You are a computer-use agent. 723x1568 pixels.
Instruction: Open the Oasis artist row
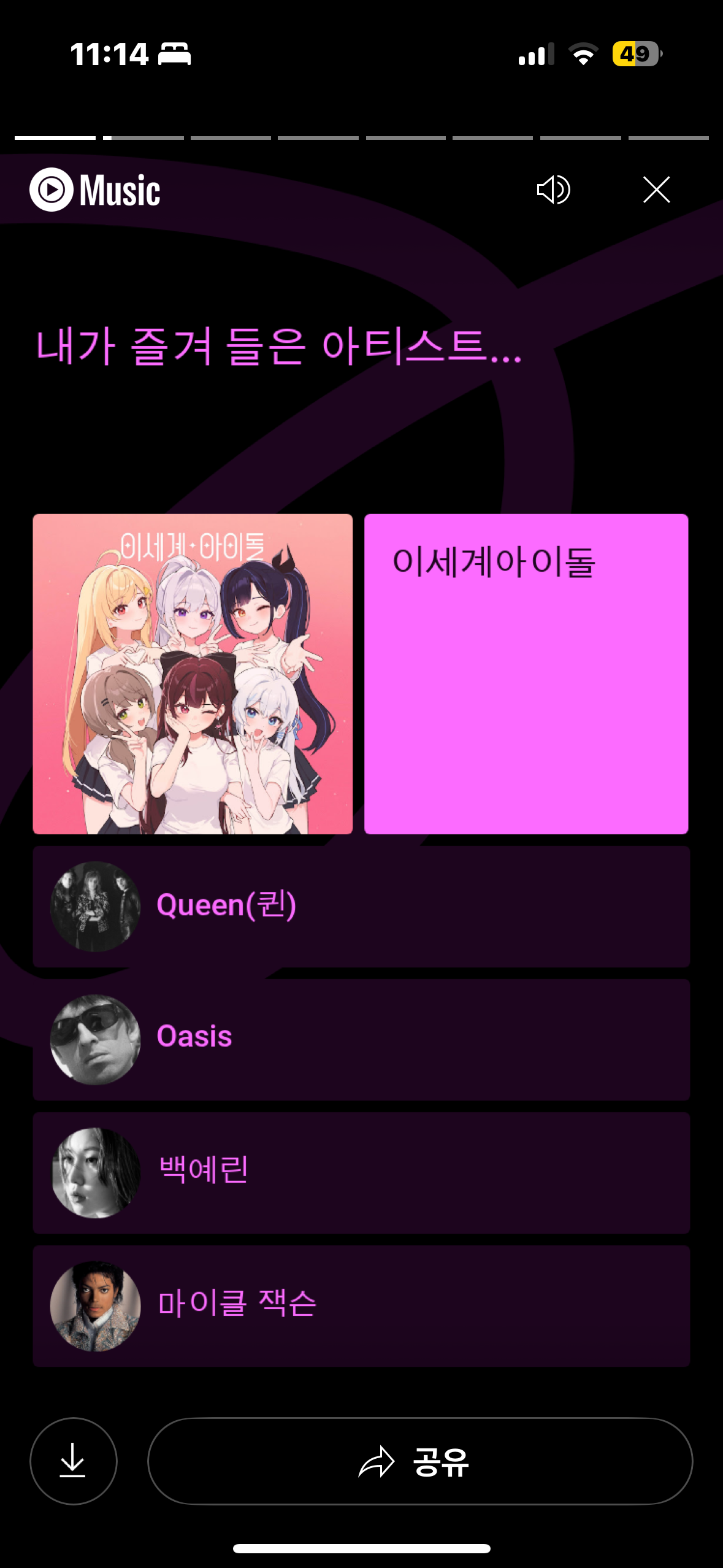click(x=361, y=1039)
